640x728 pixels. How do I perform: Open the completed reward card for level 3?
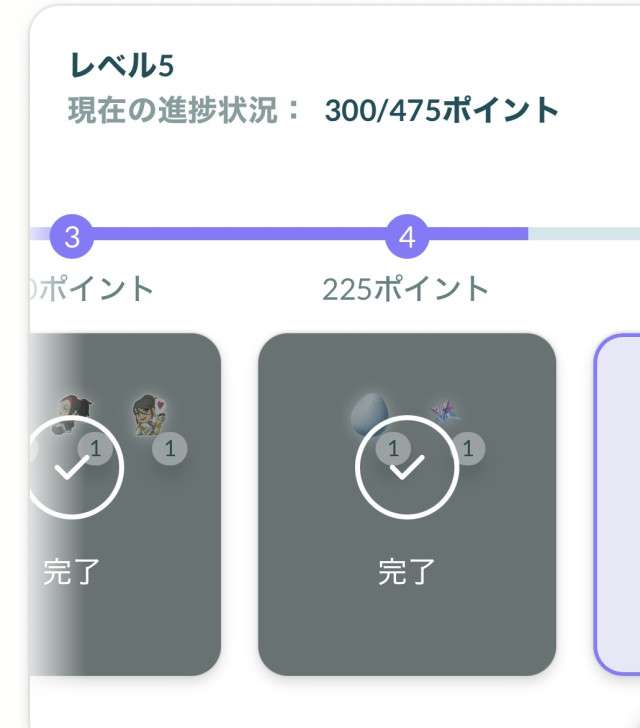pos(125,504)
